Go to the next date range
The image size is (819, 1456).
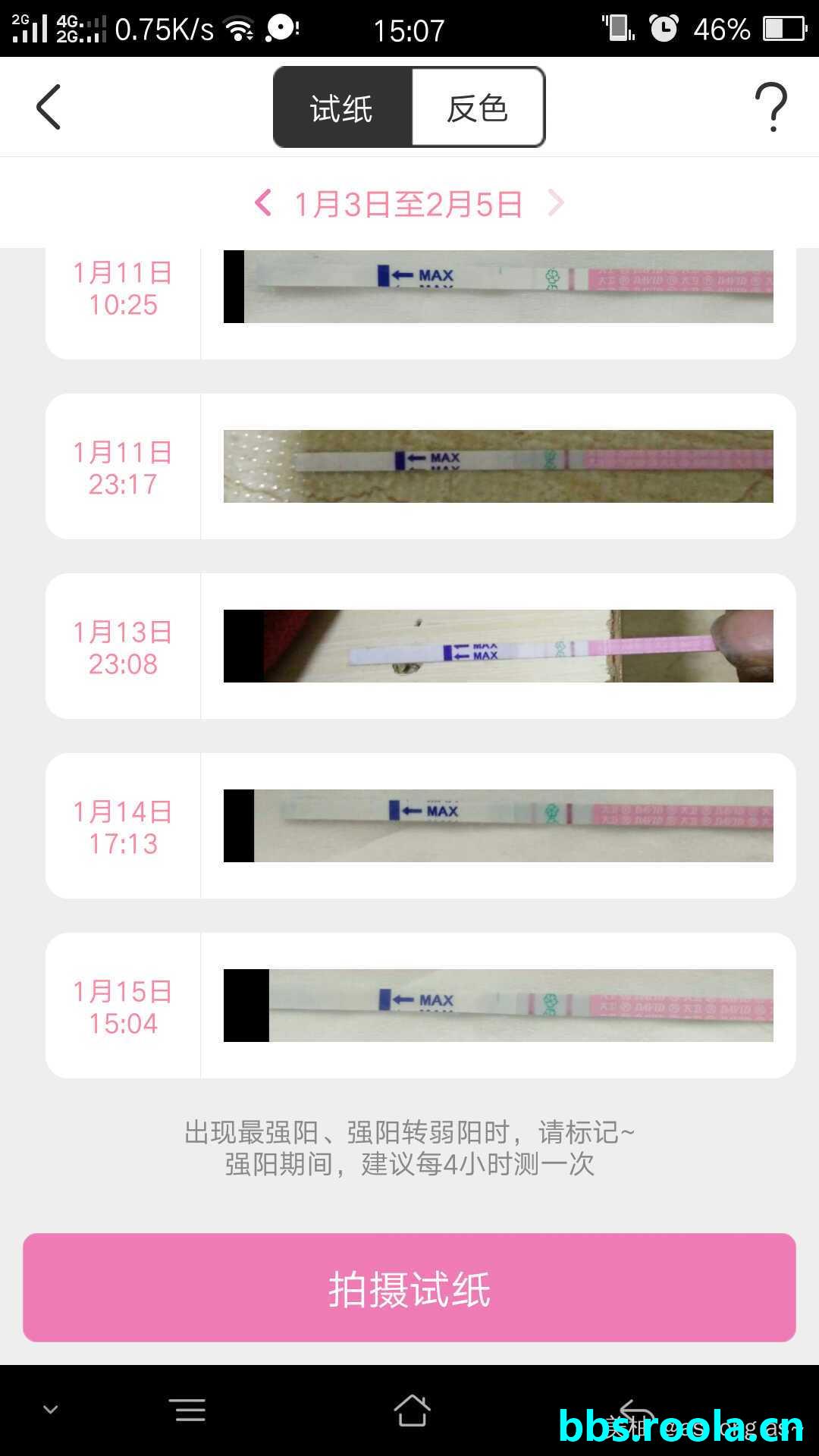point(556,203)
